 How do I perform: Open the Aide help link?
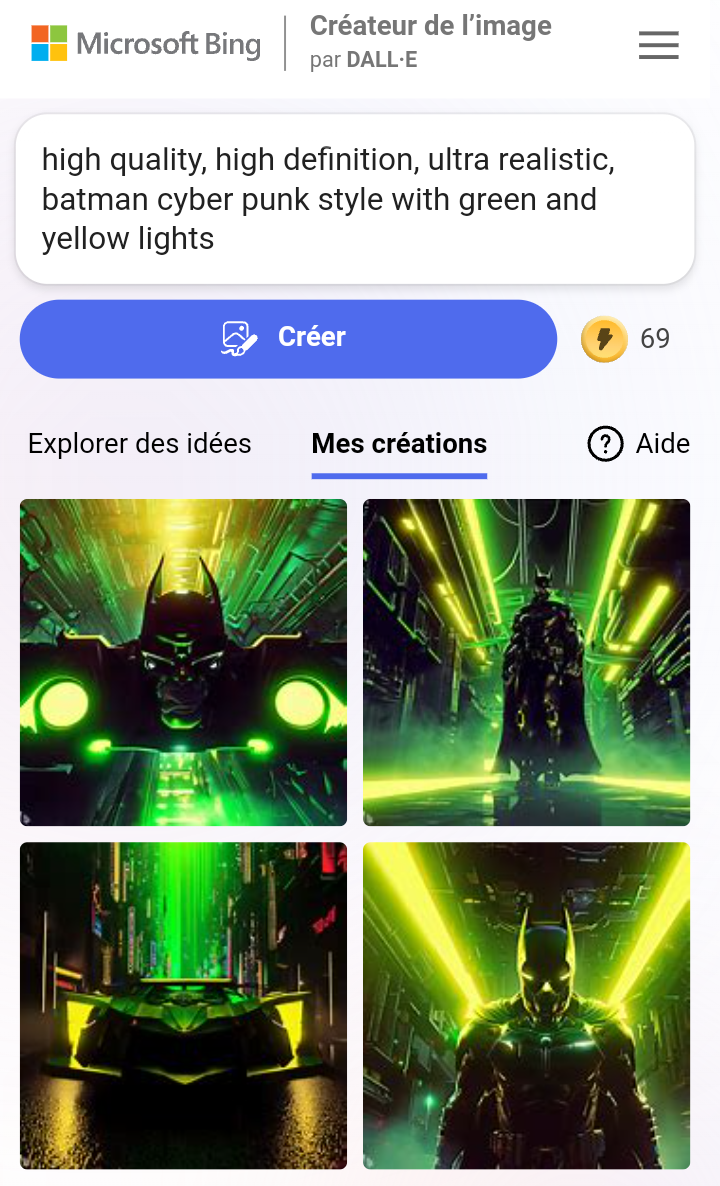point(638,444)
